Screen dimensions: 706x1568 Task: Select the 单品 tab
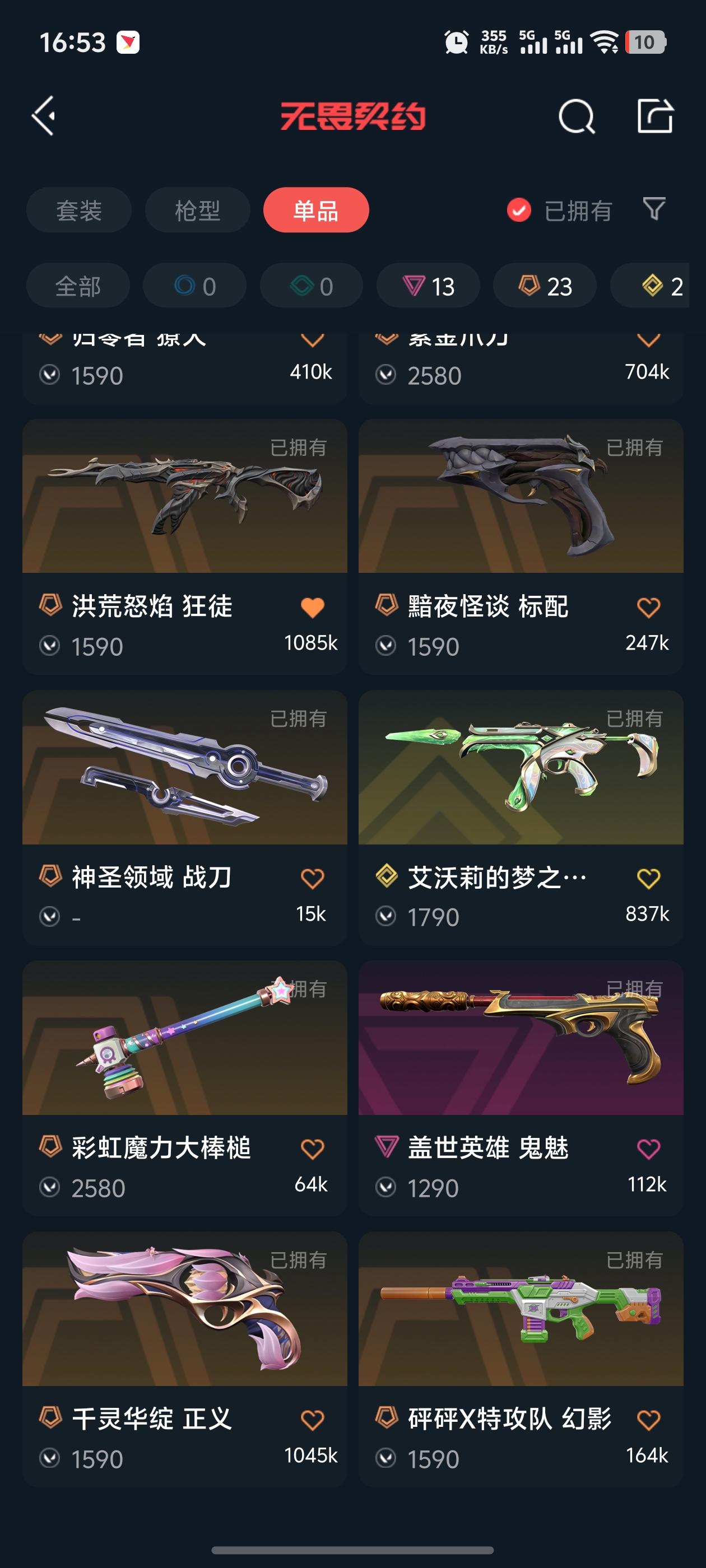tap(315, 211)
